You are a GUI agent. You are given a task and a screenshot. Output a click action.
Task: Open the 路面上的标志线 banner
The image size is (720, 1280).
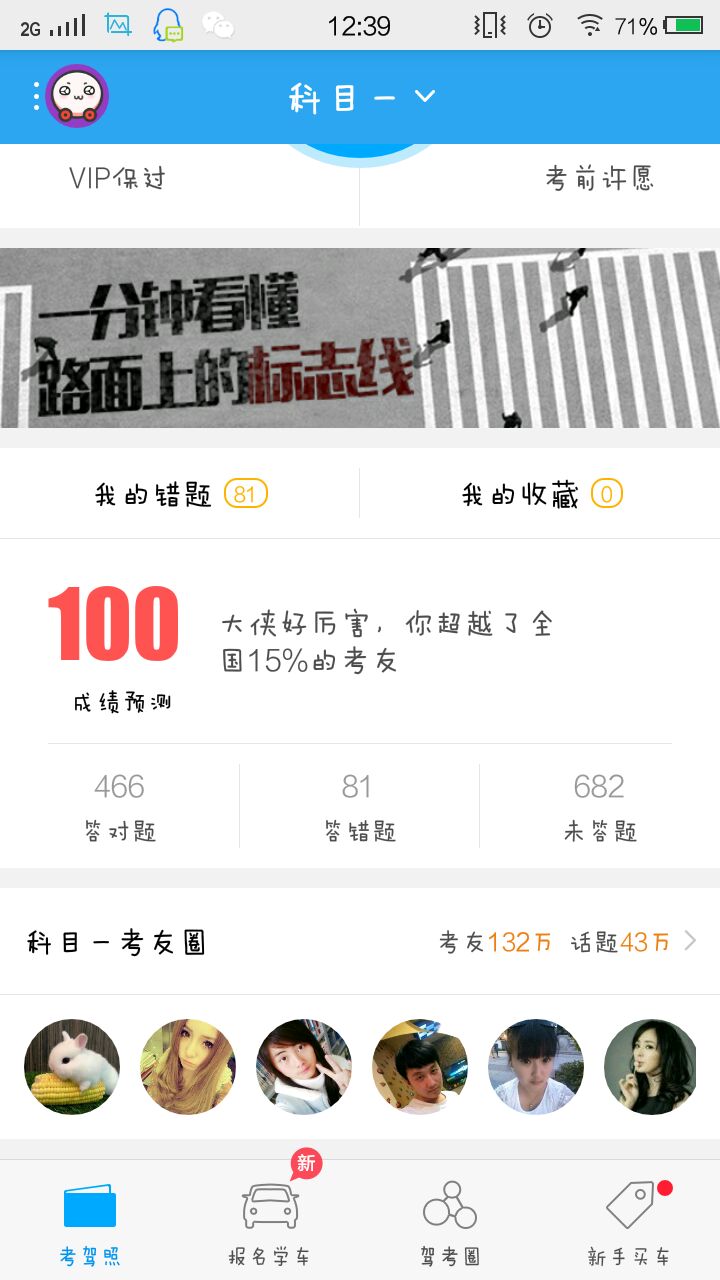coord(360,338)
